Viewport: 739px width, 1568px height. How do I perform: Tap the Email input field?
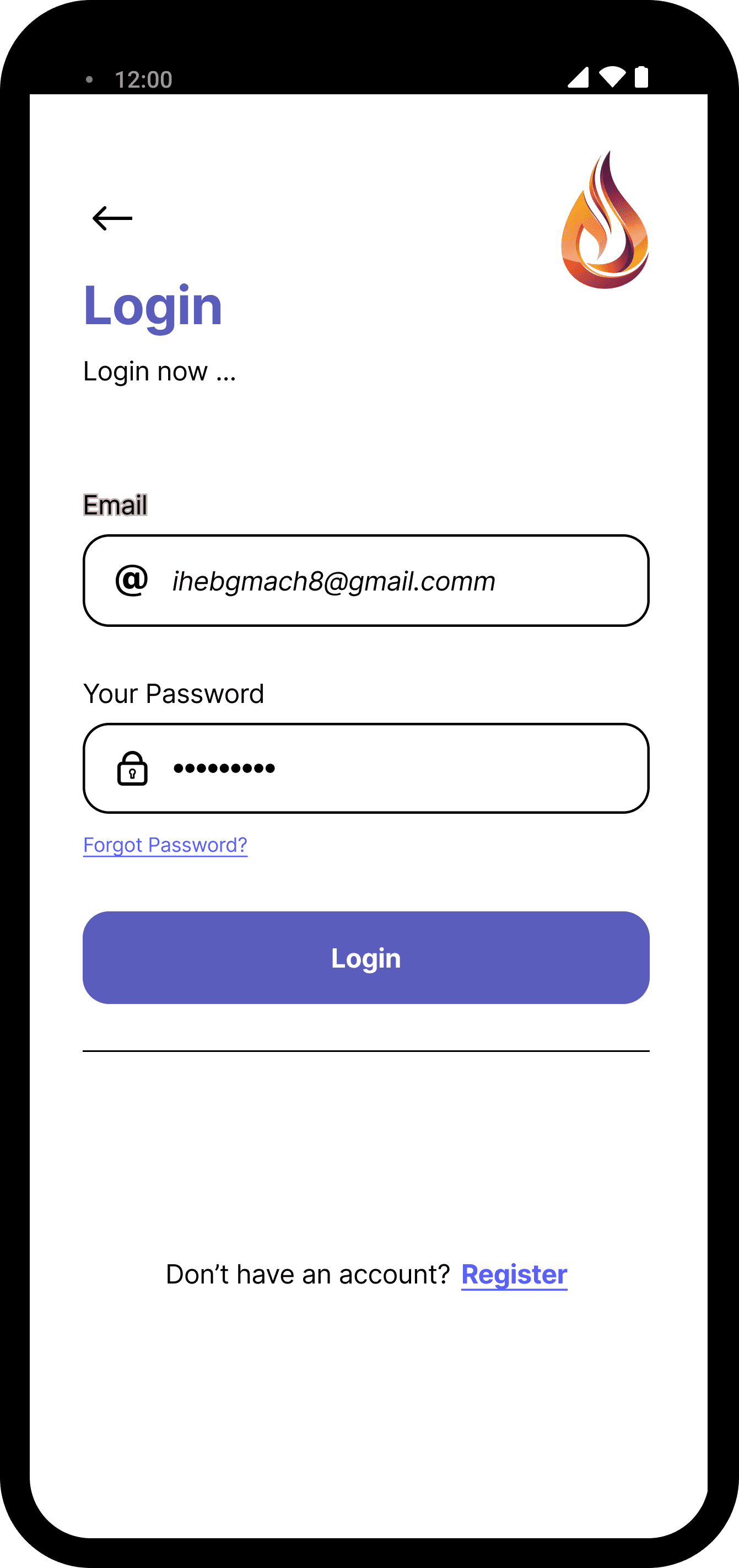pyautogui.click(x=366, y=581)
